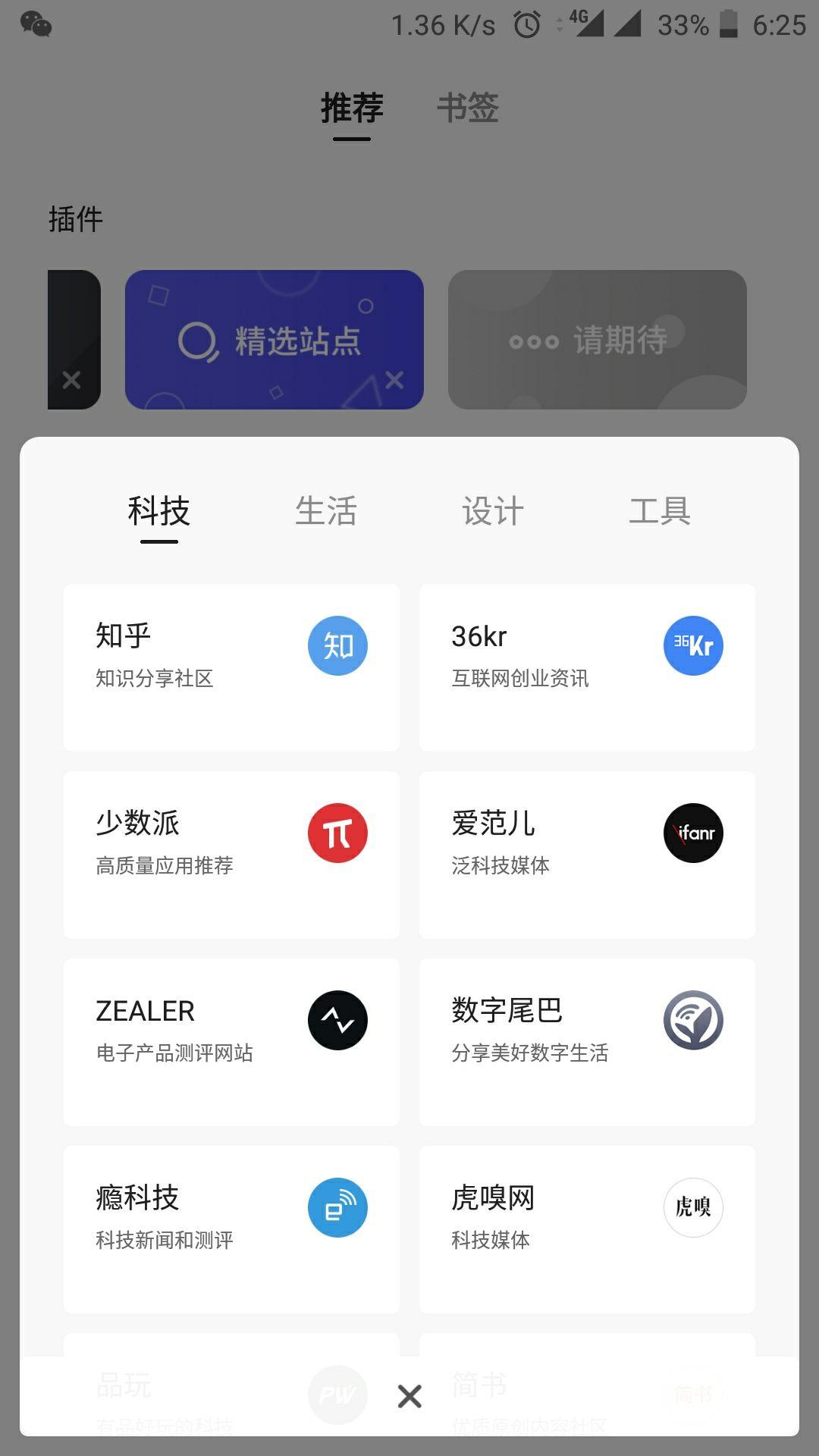Switch to the 生活 category tab

pos(326,511)
